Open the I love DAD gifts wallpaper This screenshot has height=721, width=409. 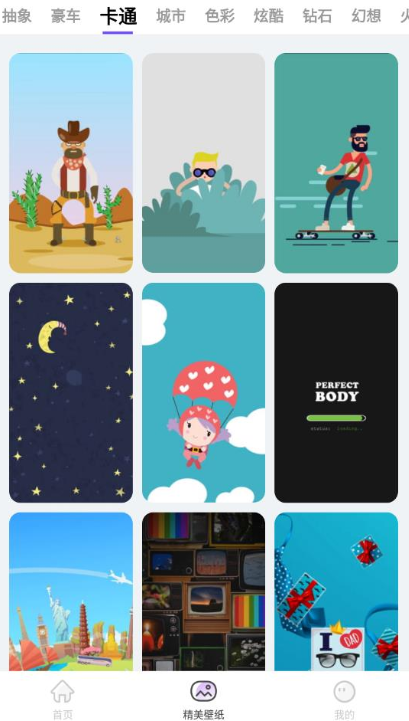[x=336, y=591]
